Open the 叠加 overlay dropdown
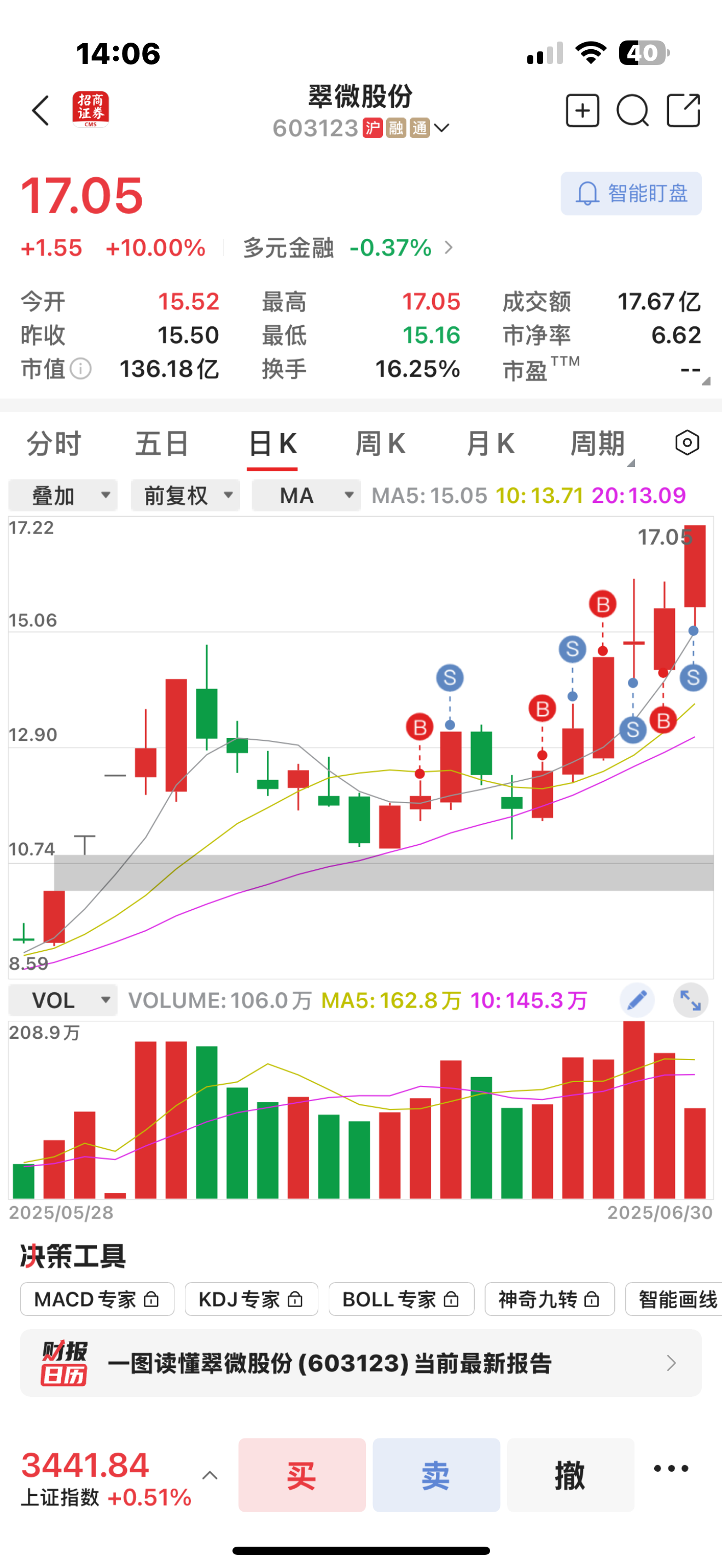This screenshot has width=722, height=1568. 63,495
